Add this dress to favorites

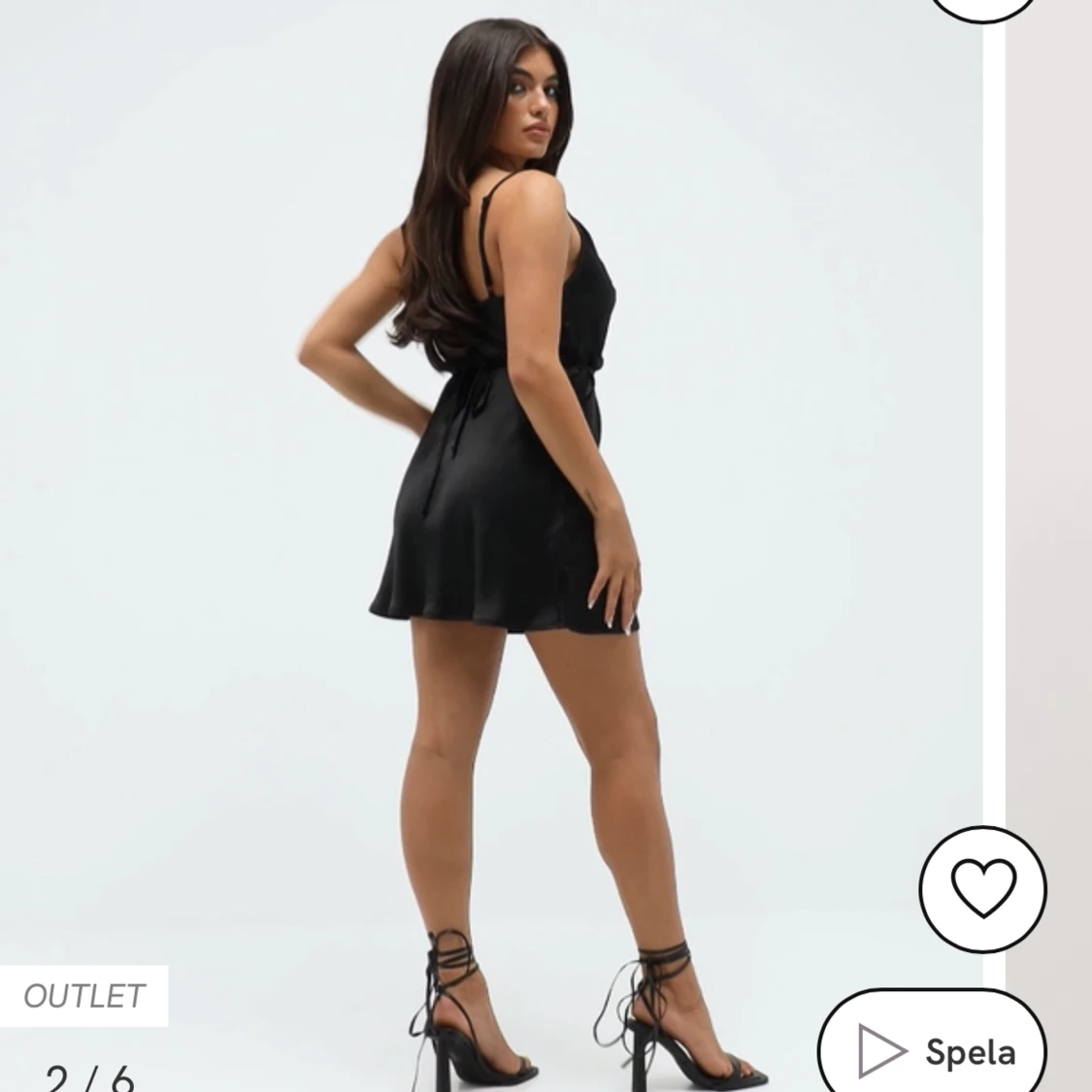pos(982,888)
